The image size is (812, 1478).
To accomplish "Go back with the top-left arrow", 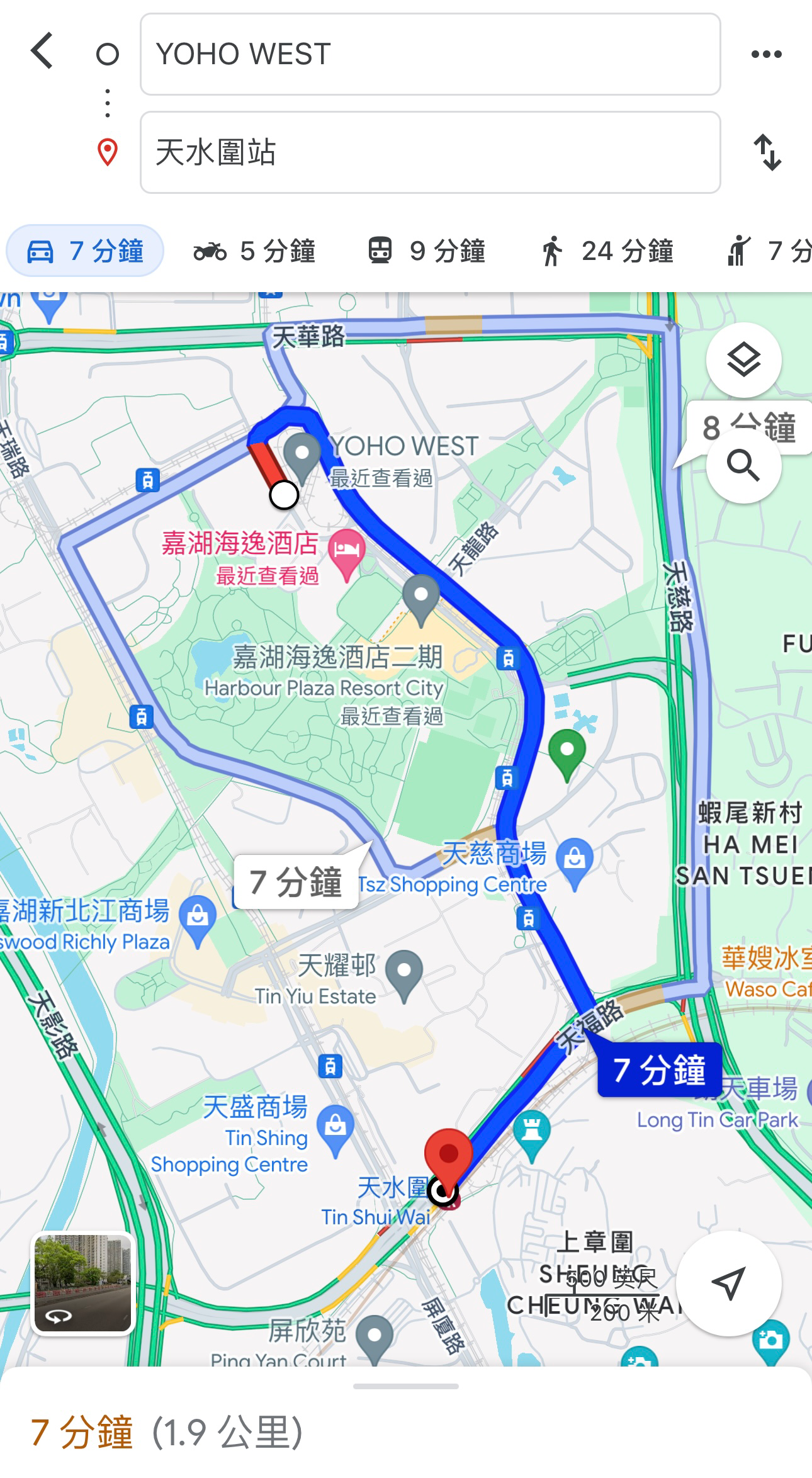I will (x=42, y=51).
